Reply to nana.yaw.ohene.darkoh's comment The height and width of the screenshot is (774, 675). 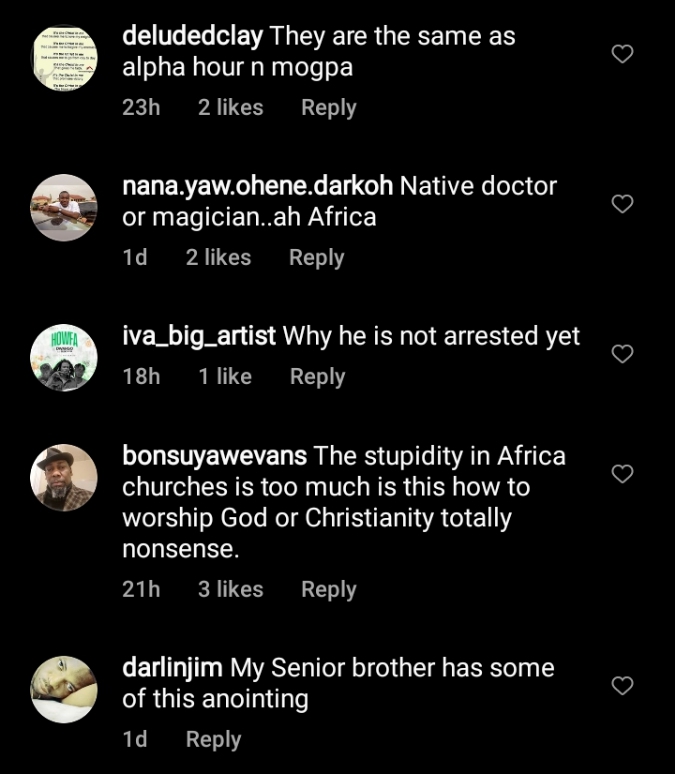coord(316,258)
